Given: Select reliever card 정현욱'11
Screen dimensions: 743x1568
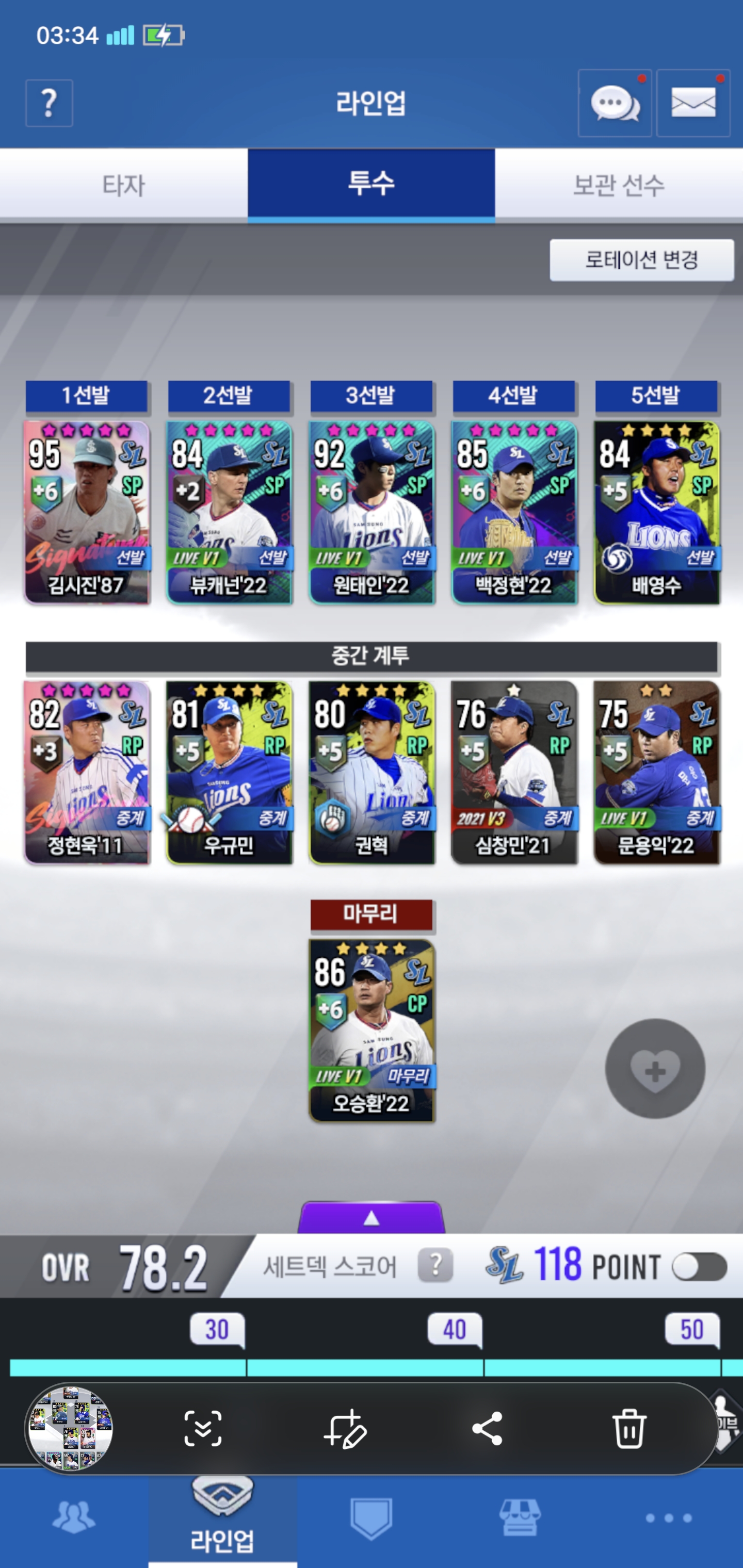Looking at the screenshot, I should pyautogui.click(x=87, y=772).
